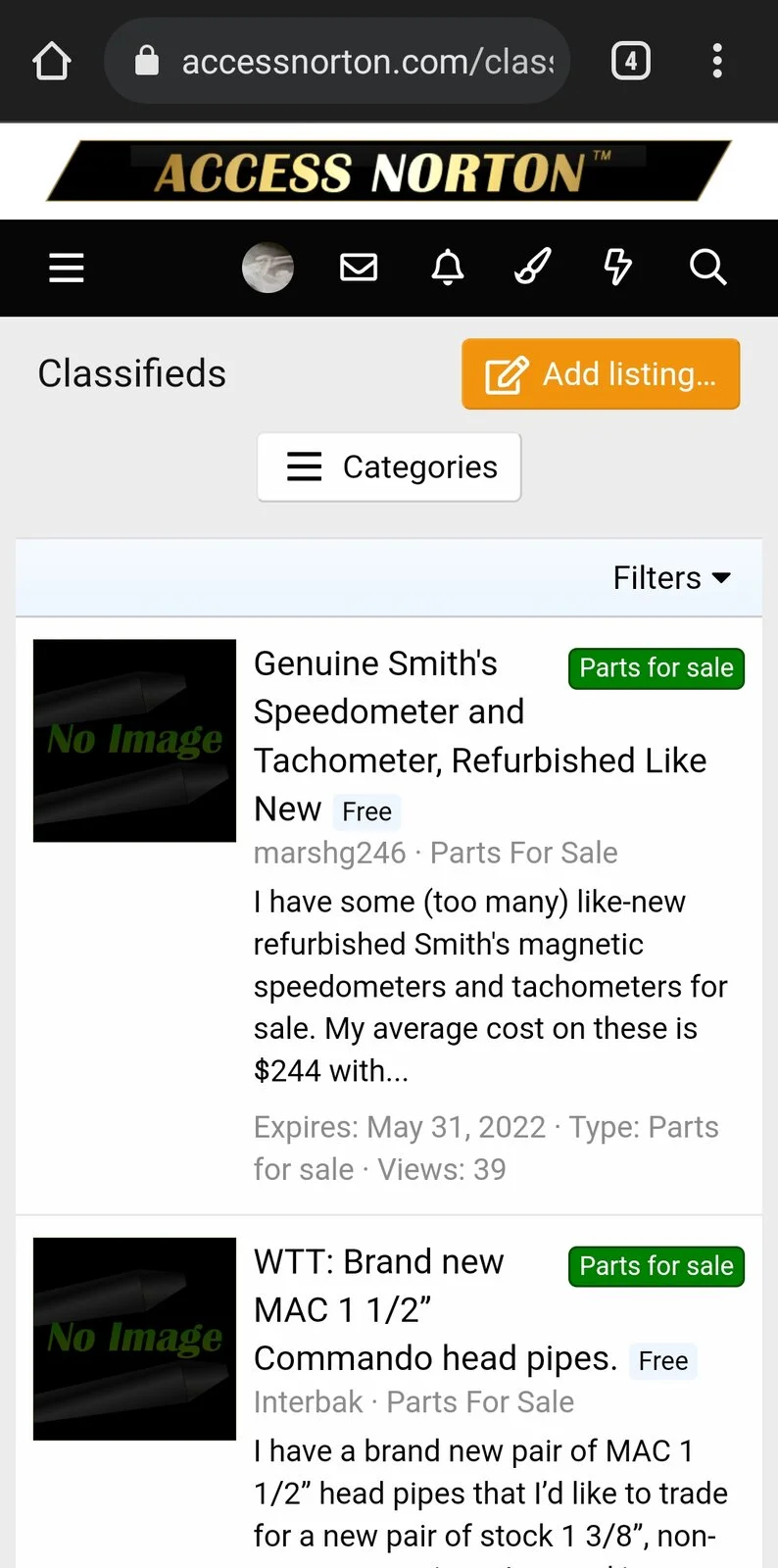Select the Interbak username link
The image size is (778, 1568).
307,1401
